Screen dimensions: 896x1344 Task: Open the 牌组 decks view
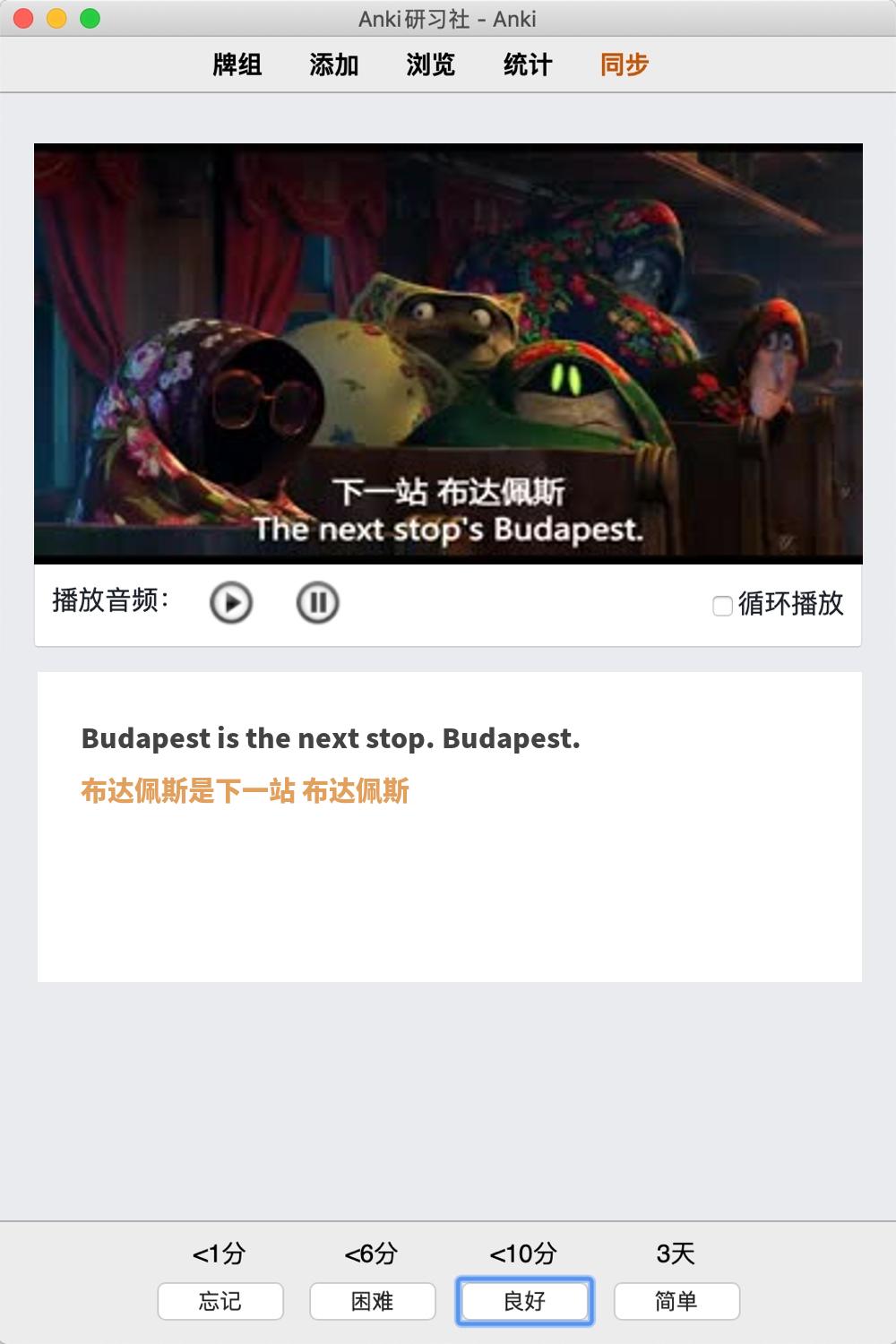(237, 65)
